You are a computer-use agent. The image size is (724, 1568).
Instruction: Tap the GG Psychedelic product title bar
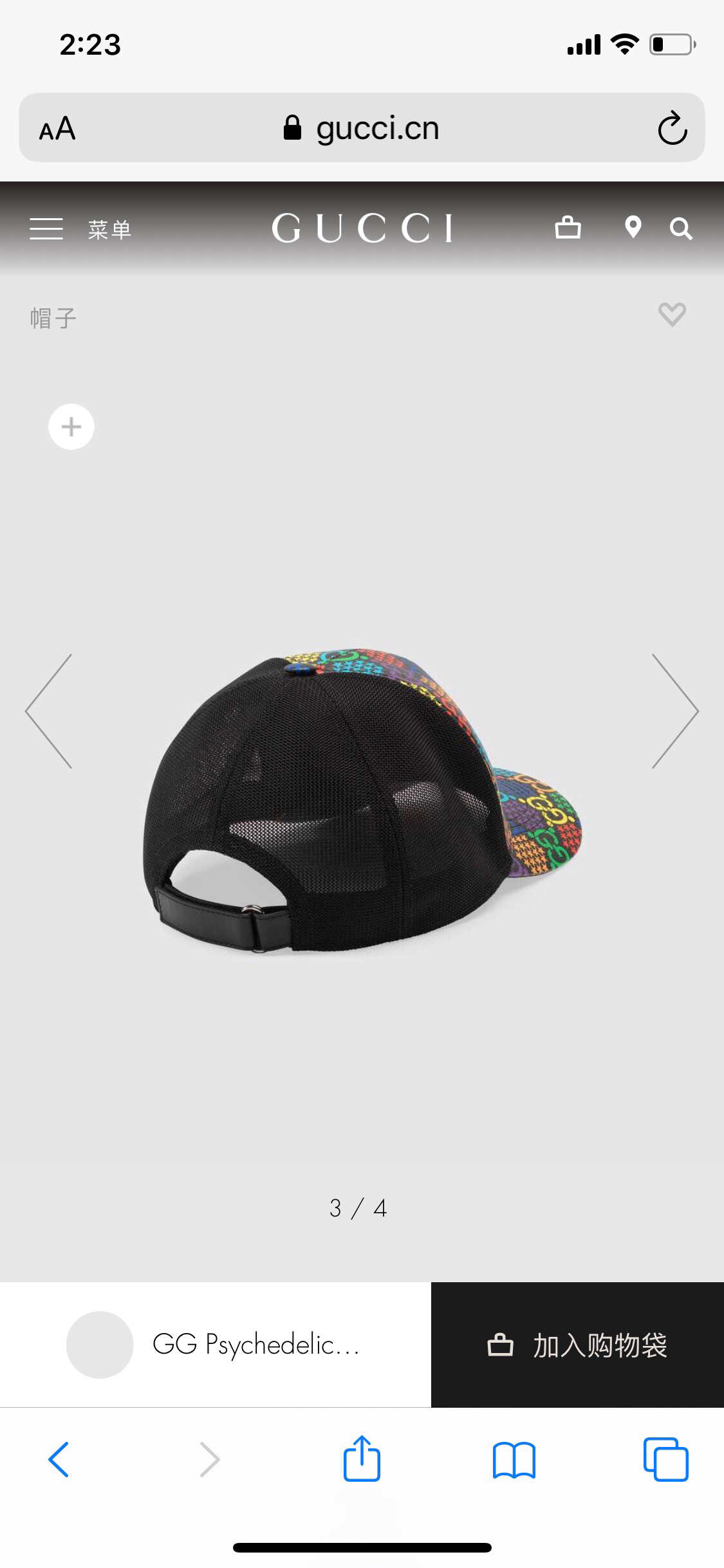(x=255, y=1345)
